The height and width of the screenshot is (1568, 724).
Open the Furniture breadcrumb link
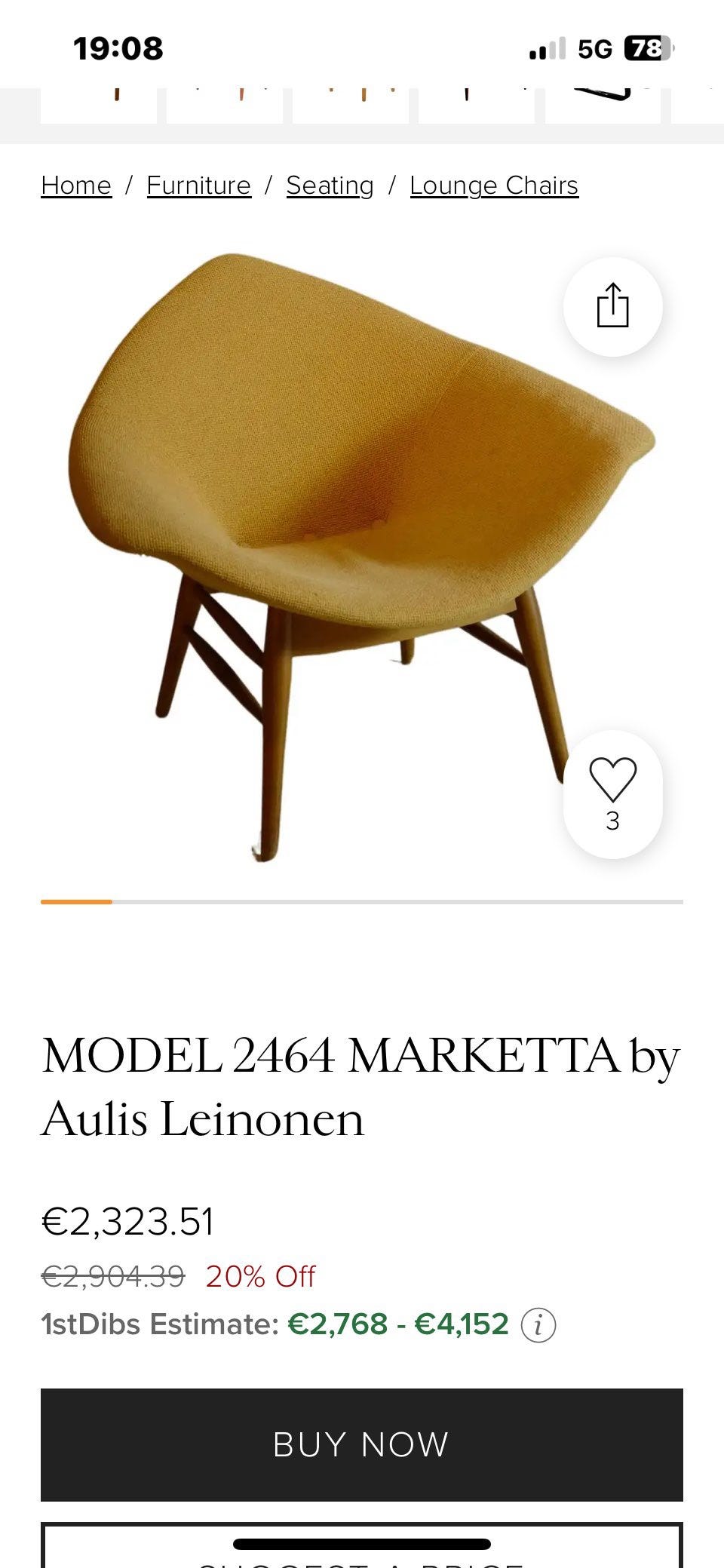coord(198,186)
